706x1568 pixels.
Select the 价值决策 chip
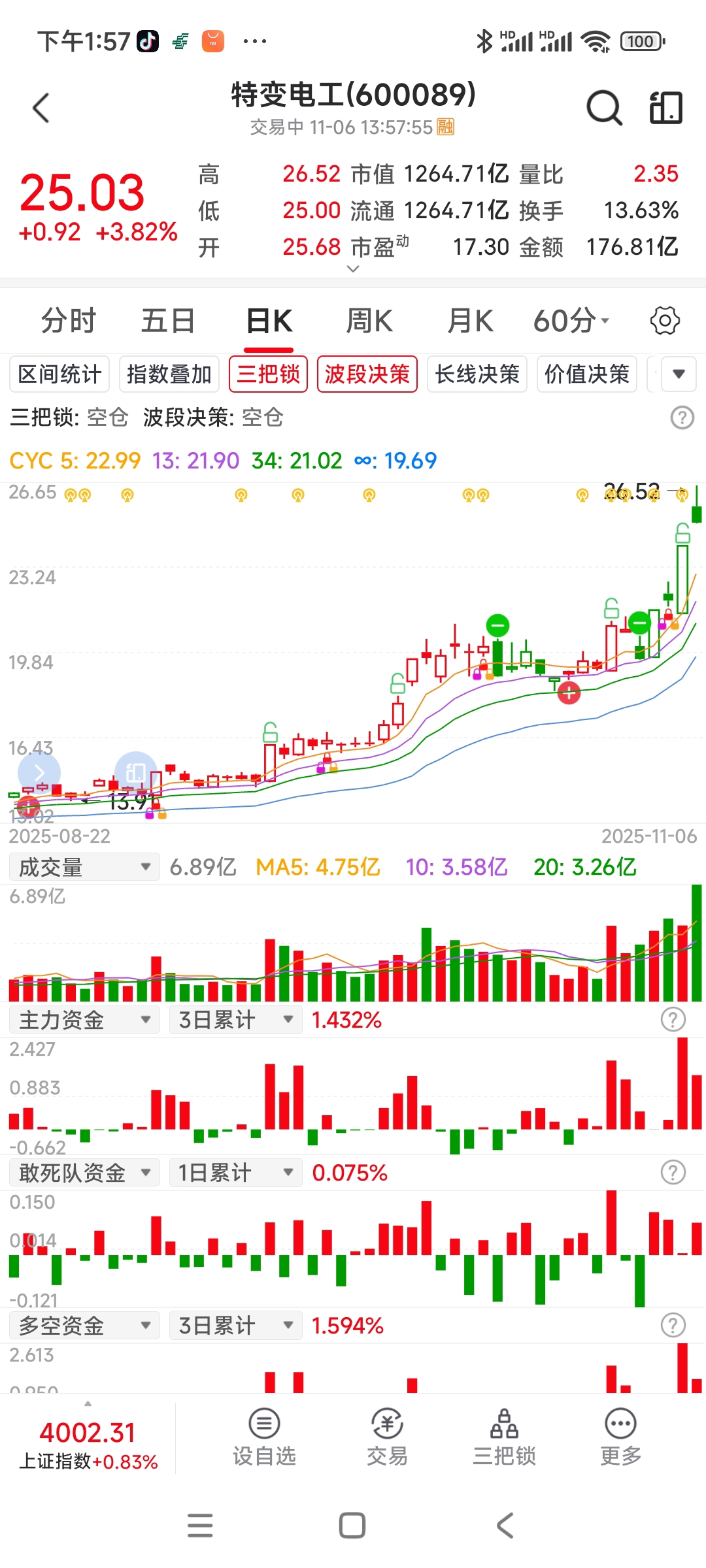point(587,374)
